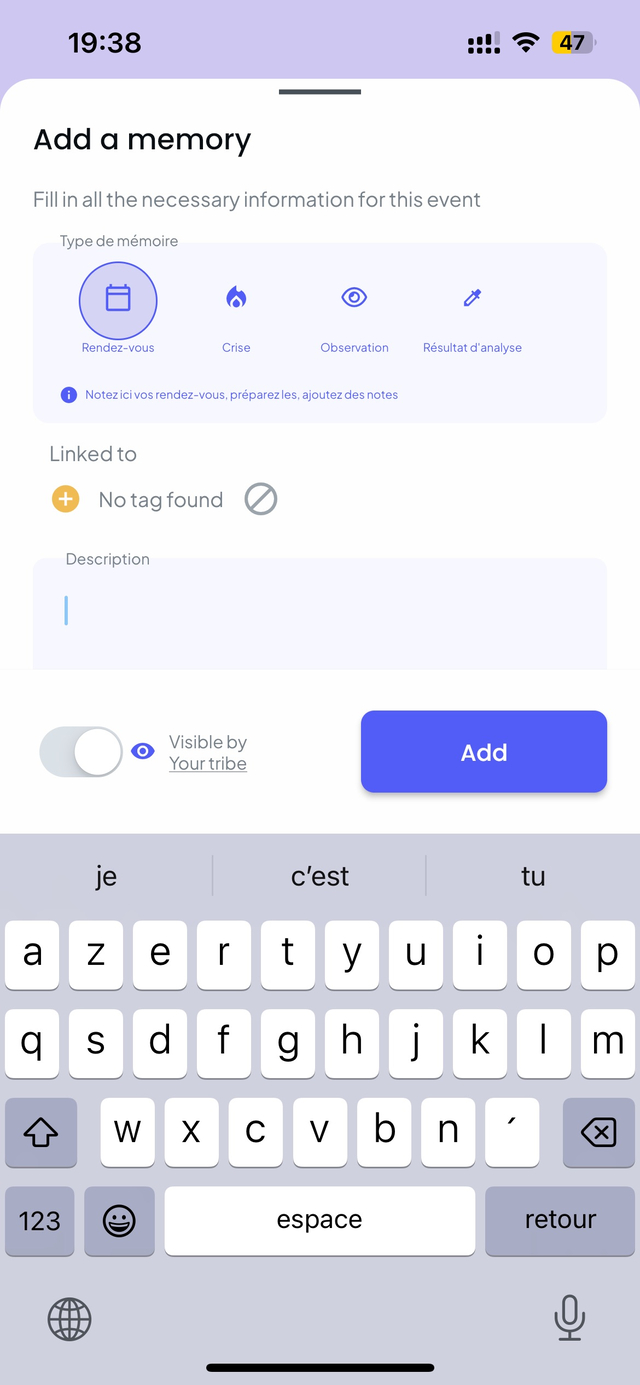Open the emoji keyboard

119,1220
